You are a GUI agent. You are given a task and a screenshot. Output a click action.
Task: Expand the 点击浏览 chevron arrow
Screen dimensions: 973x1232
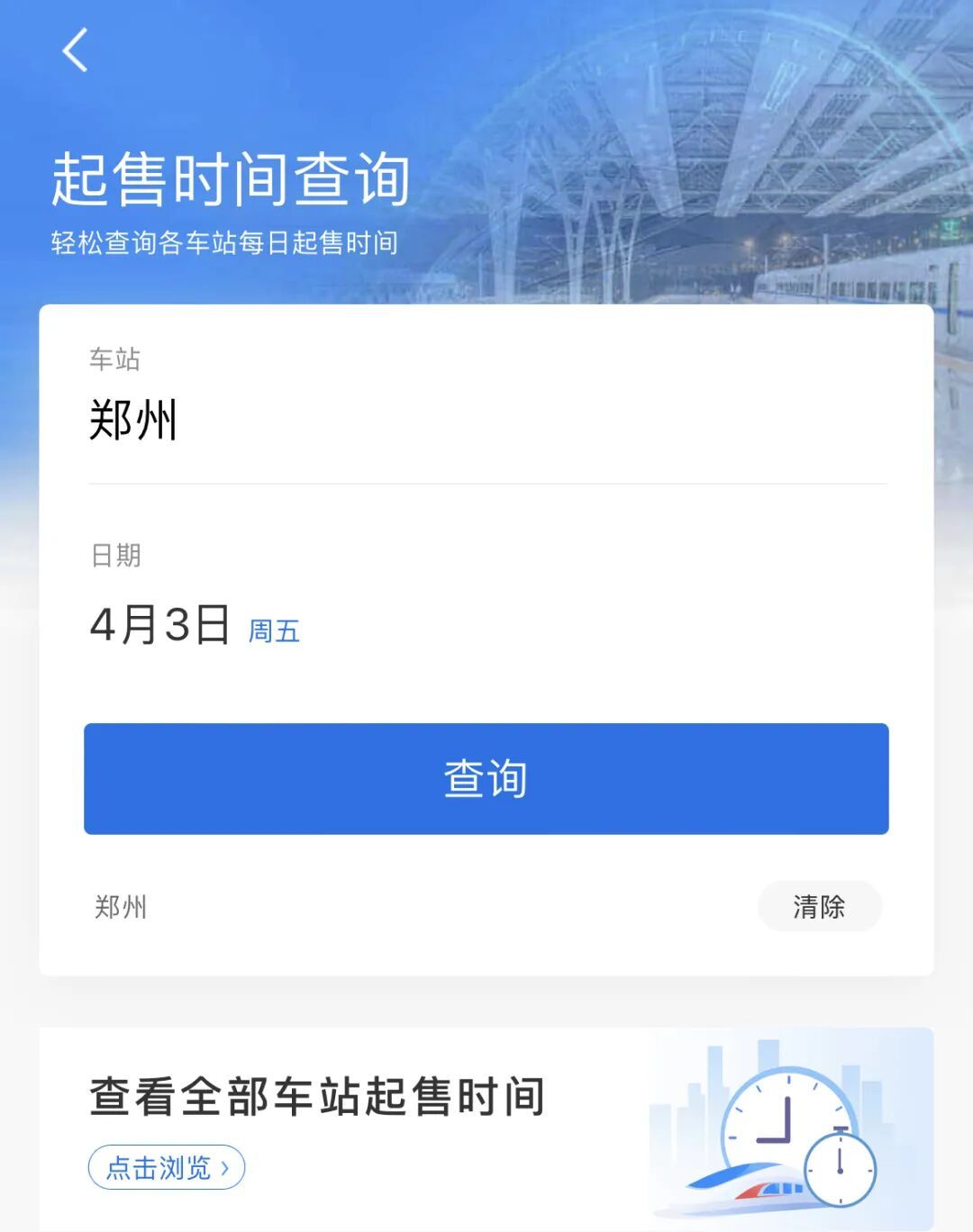225,1167
